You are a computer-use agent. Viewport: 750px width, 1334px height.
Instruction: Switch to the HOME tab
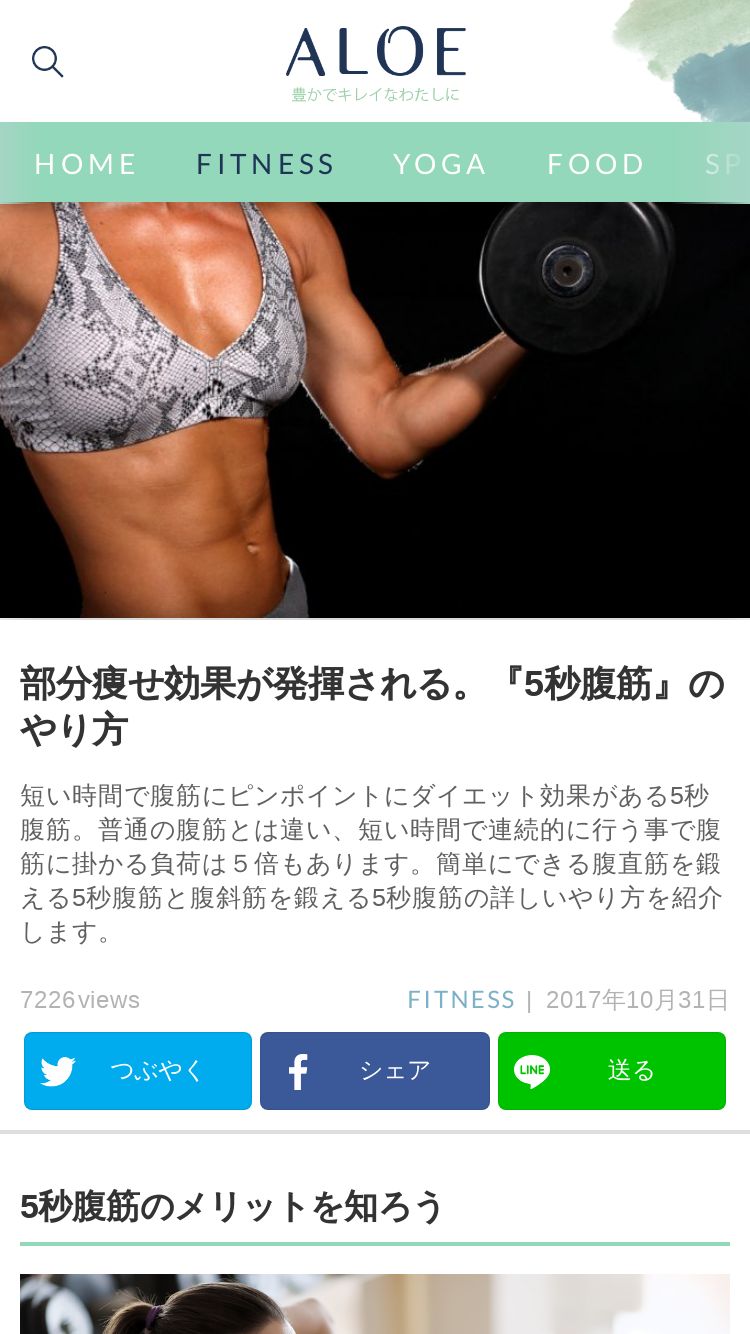pos(86,164)
